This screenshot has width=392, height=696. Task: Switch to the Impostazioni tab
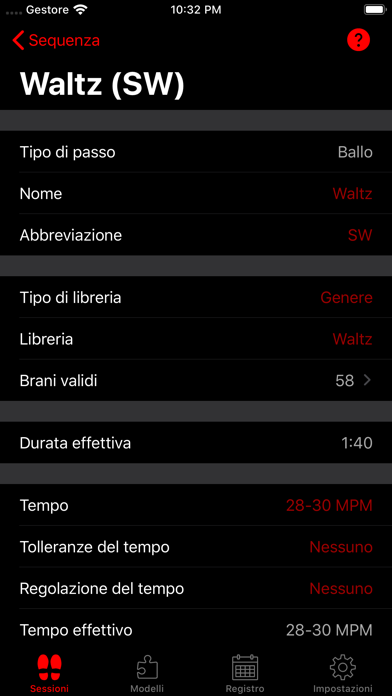(343, 673)
